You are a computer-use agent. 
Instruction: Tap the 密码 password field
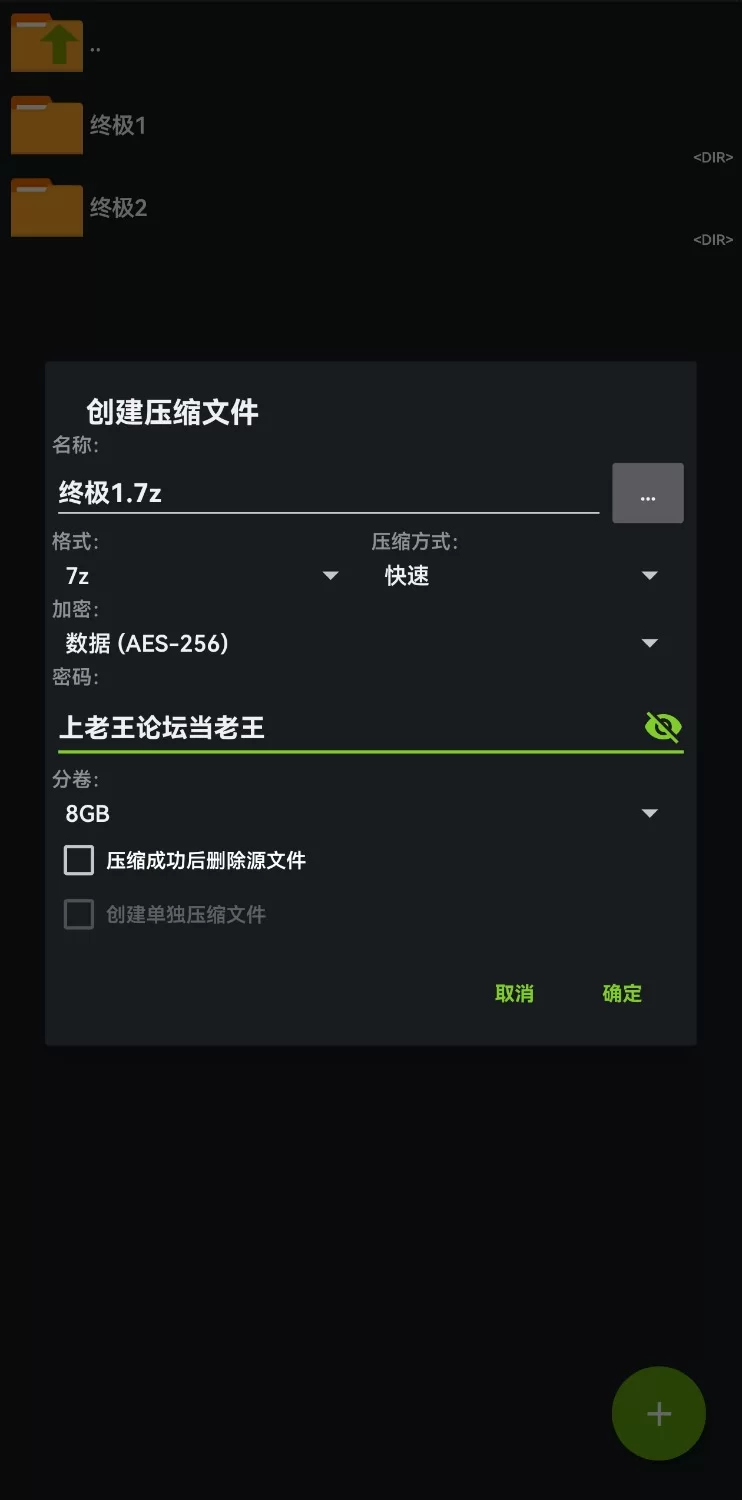pos(345,727)
